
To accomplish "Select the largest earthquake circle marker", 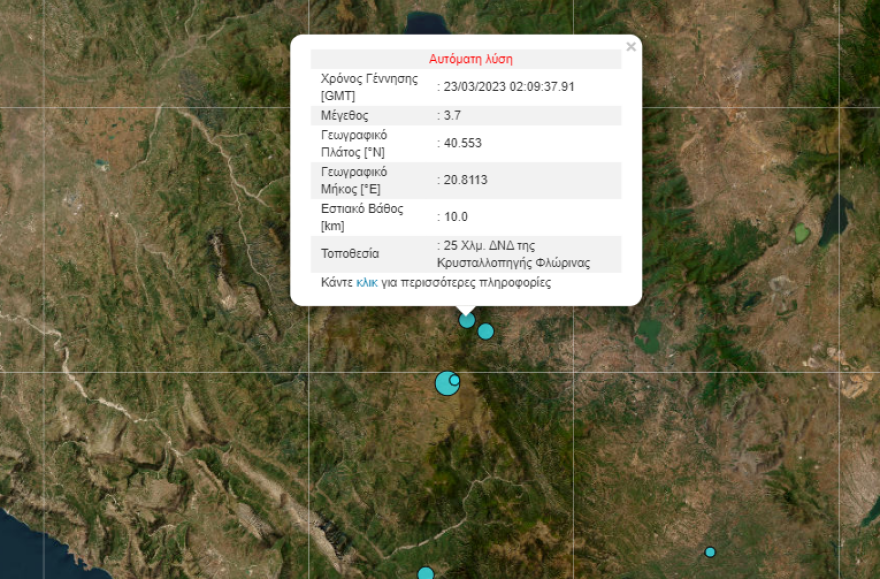I will (x=445, y=384).
